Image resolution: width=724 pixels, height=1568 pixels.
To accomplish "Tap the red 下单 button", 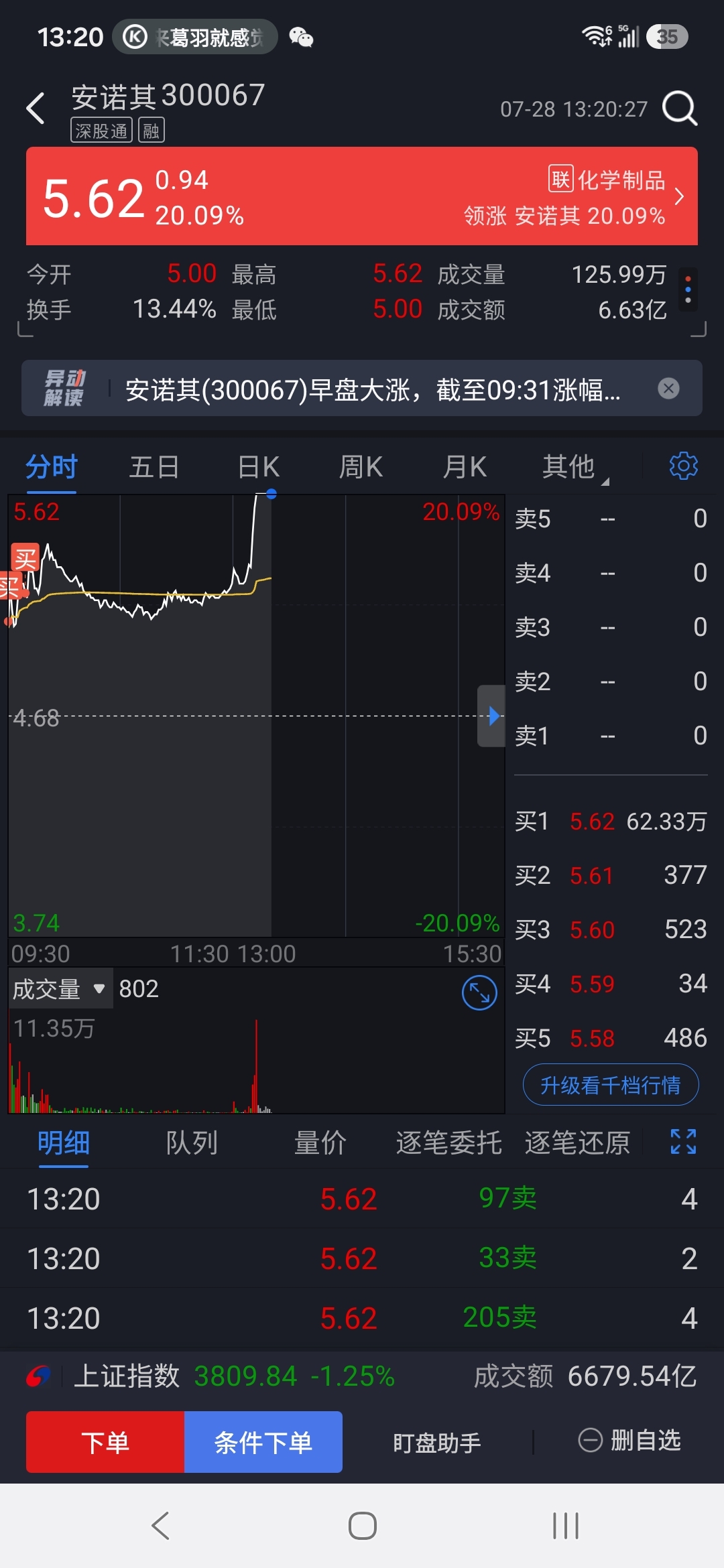I will click(105, 1442).
